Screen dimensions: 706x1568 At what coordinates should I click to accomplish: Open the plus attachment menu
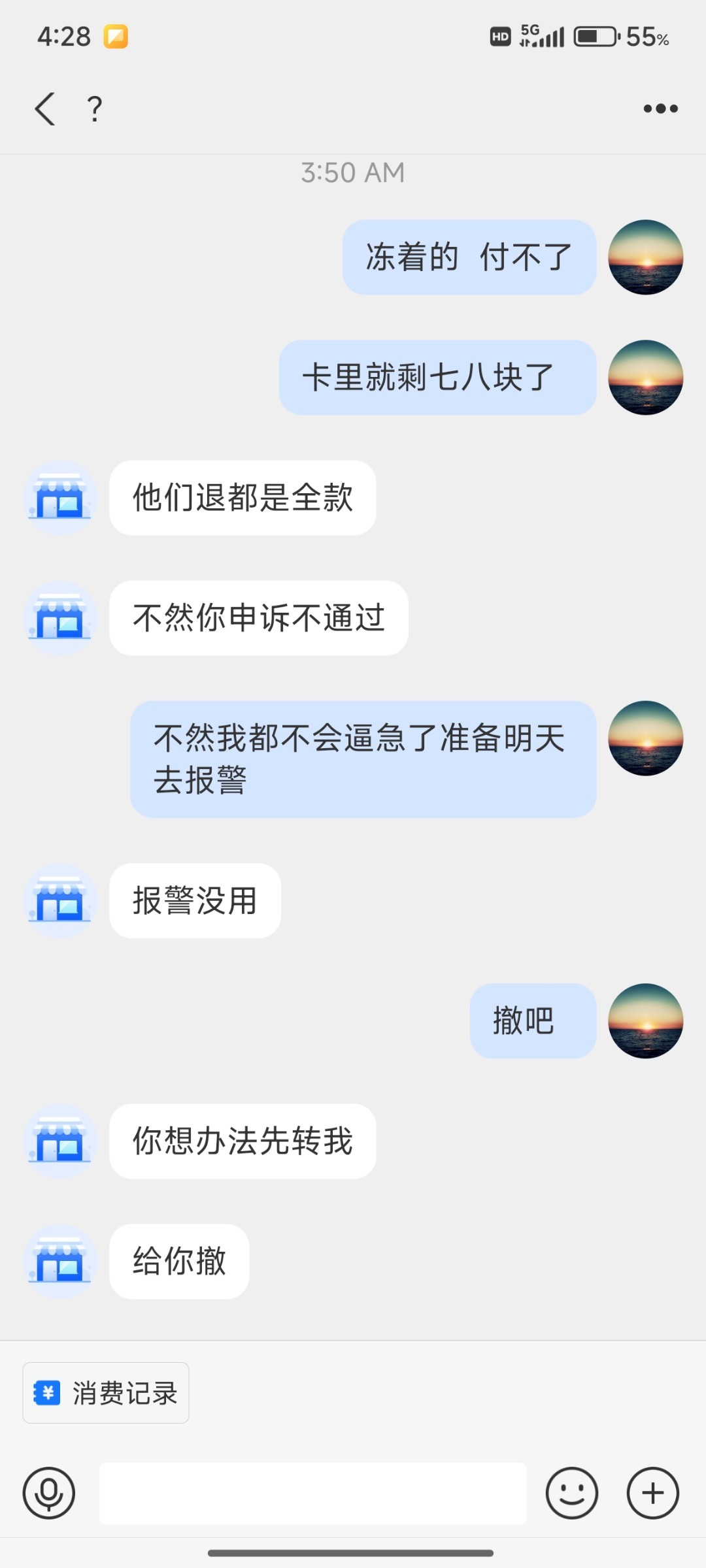[652, 1493]
